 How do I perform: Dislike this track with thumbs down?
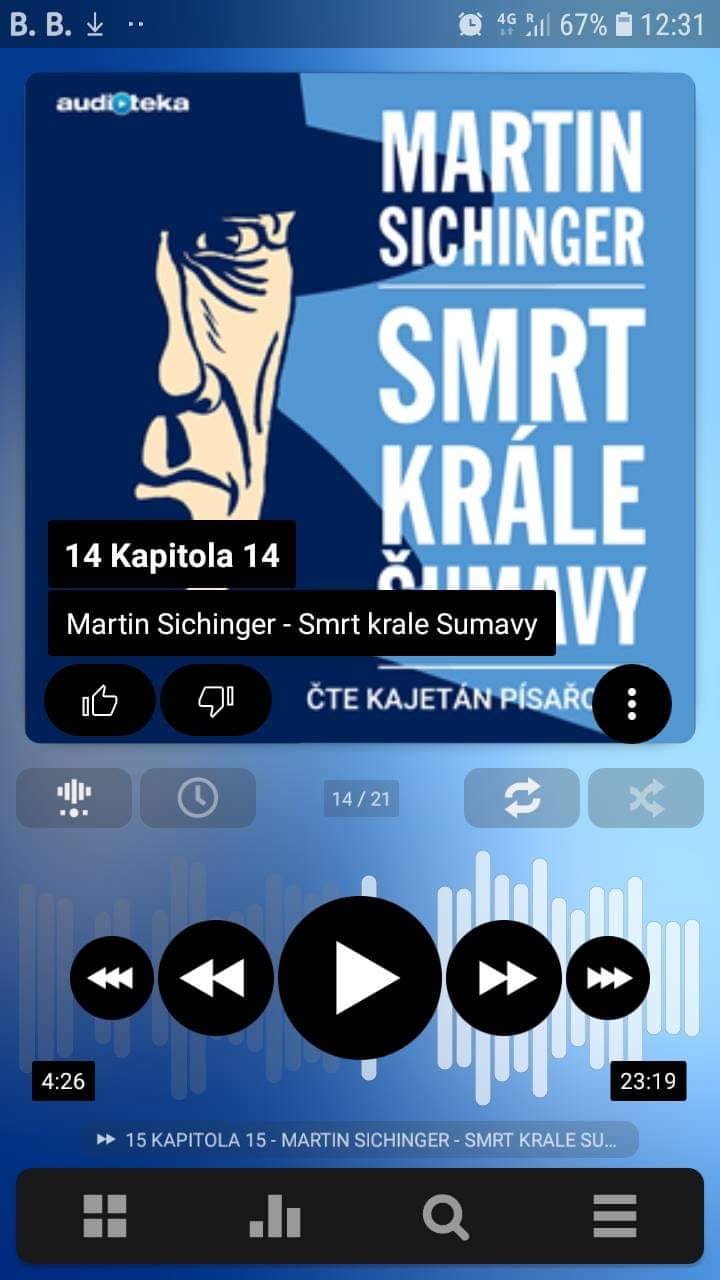[x=216, y=701]
